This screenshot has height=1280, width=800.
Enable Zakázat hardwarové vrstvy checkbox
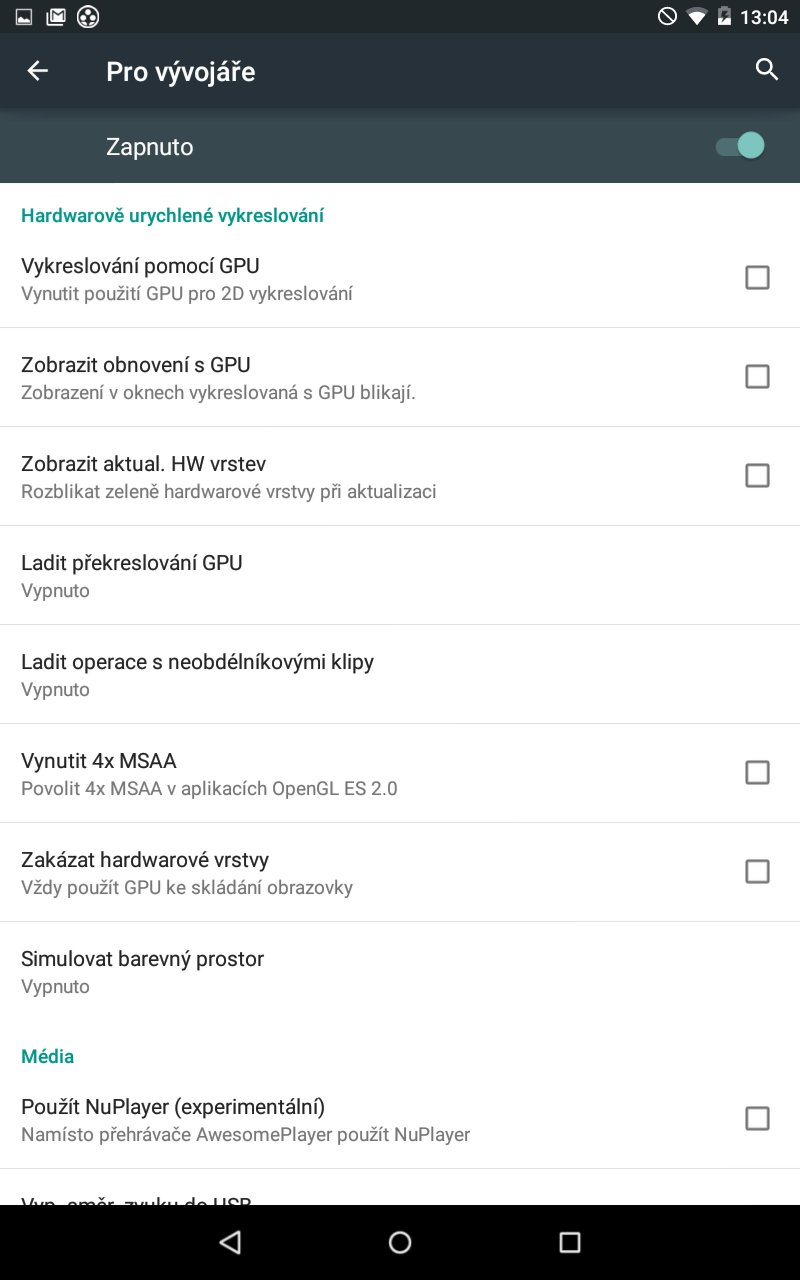click(x=757, y=872)
